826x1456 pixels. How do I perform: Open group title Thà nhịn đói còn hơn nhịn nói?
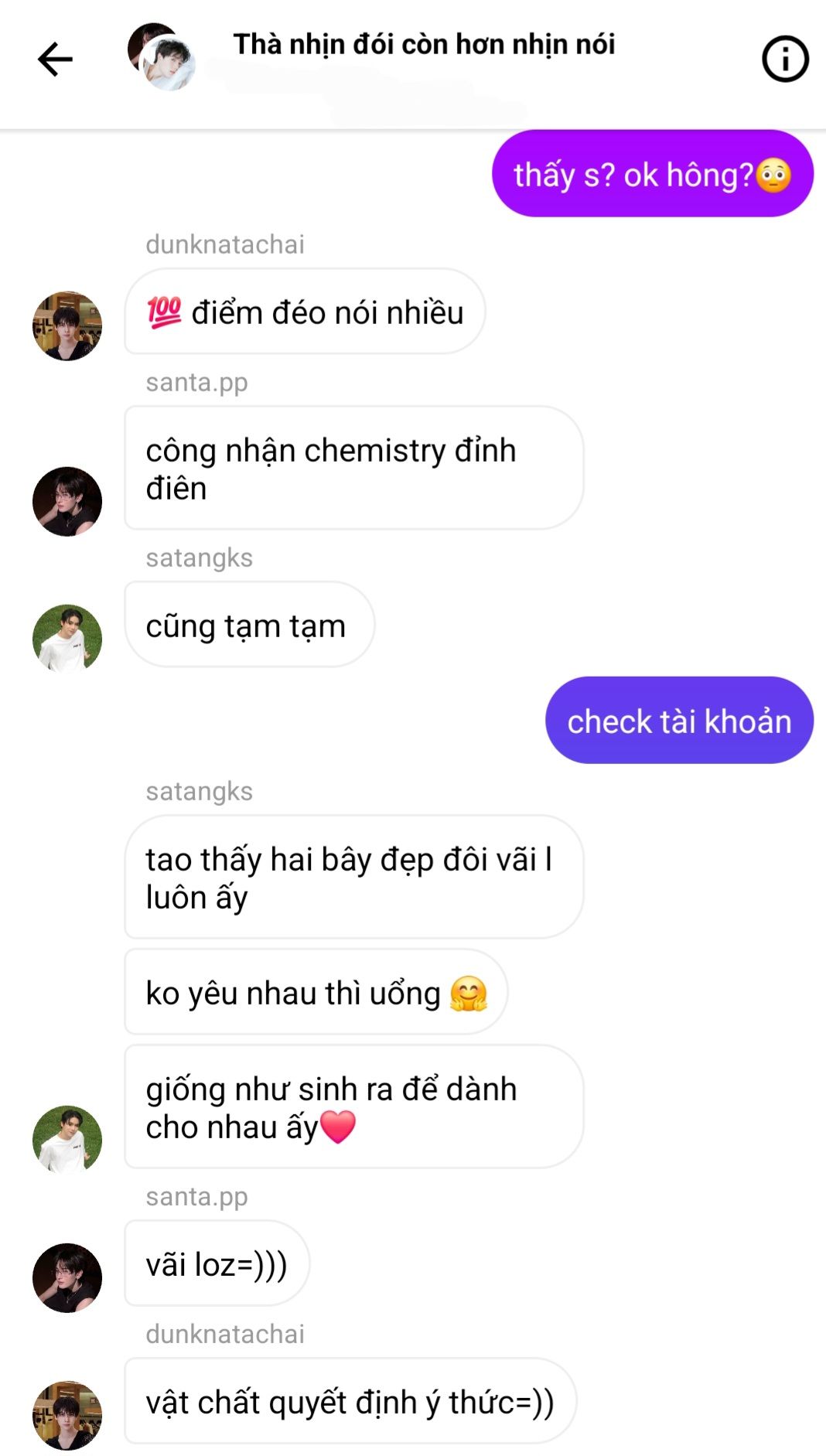pyautogui.click(x=424, y=45)
